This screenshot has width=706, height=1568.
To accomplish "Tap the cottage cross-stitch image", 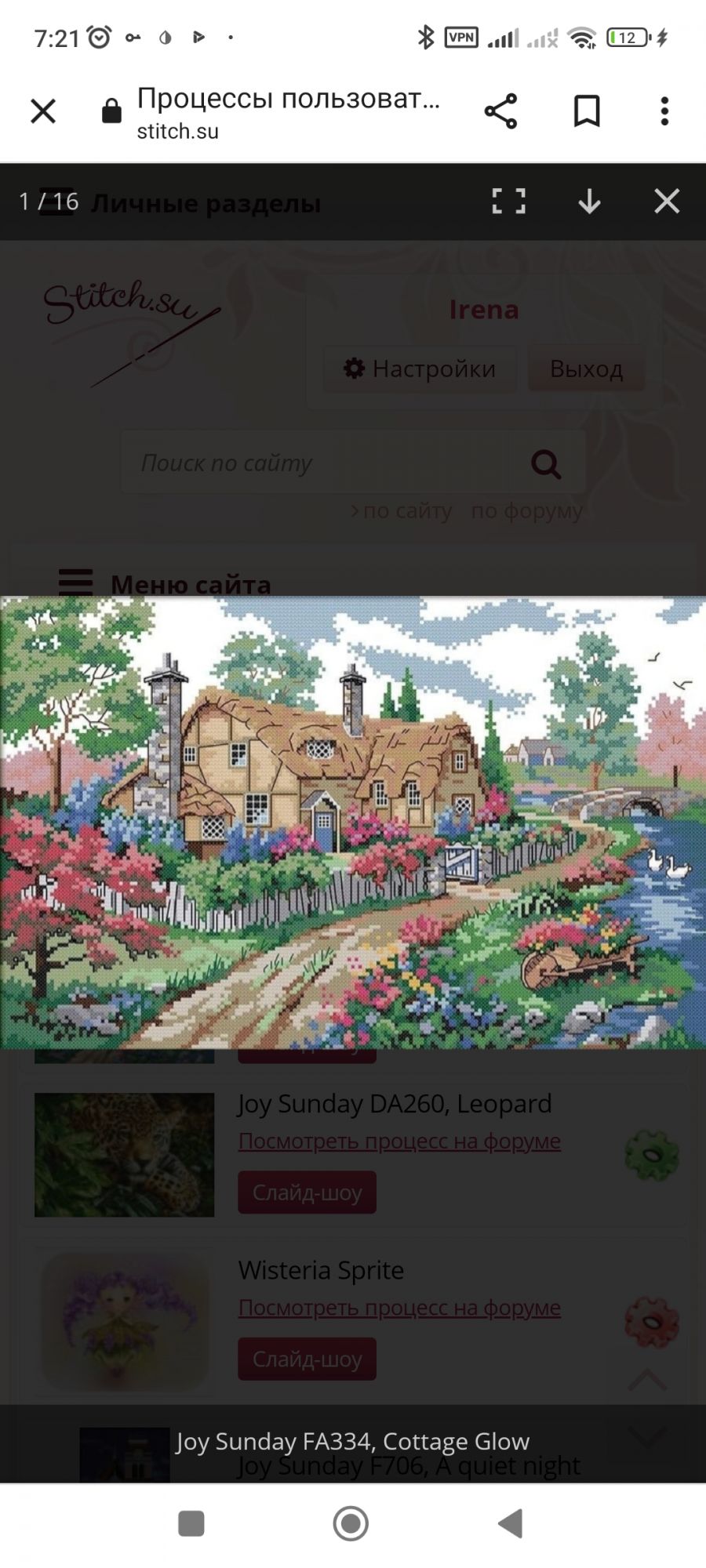I will click(x=353, y=822).
